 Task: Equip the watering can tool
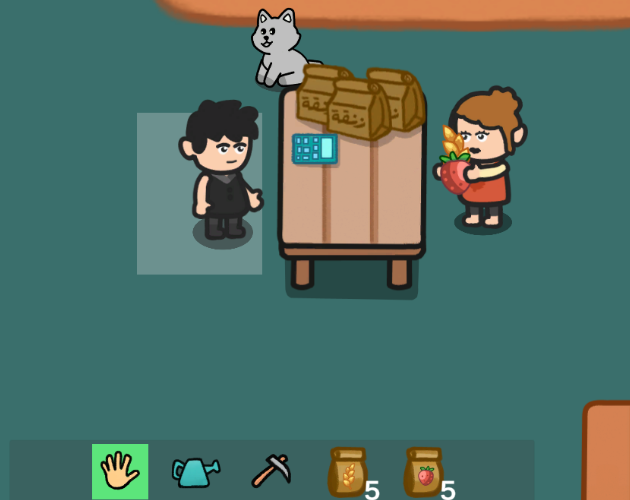click(x=196, y=471)
